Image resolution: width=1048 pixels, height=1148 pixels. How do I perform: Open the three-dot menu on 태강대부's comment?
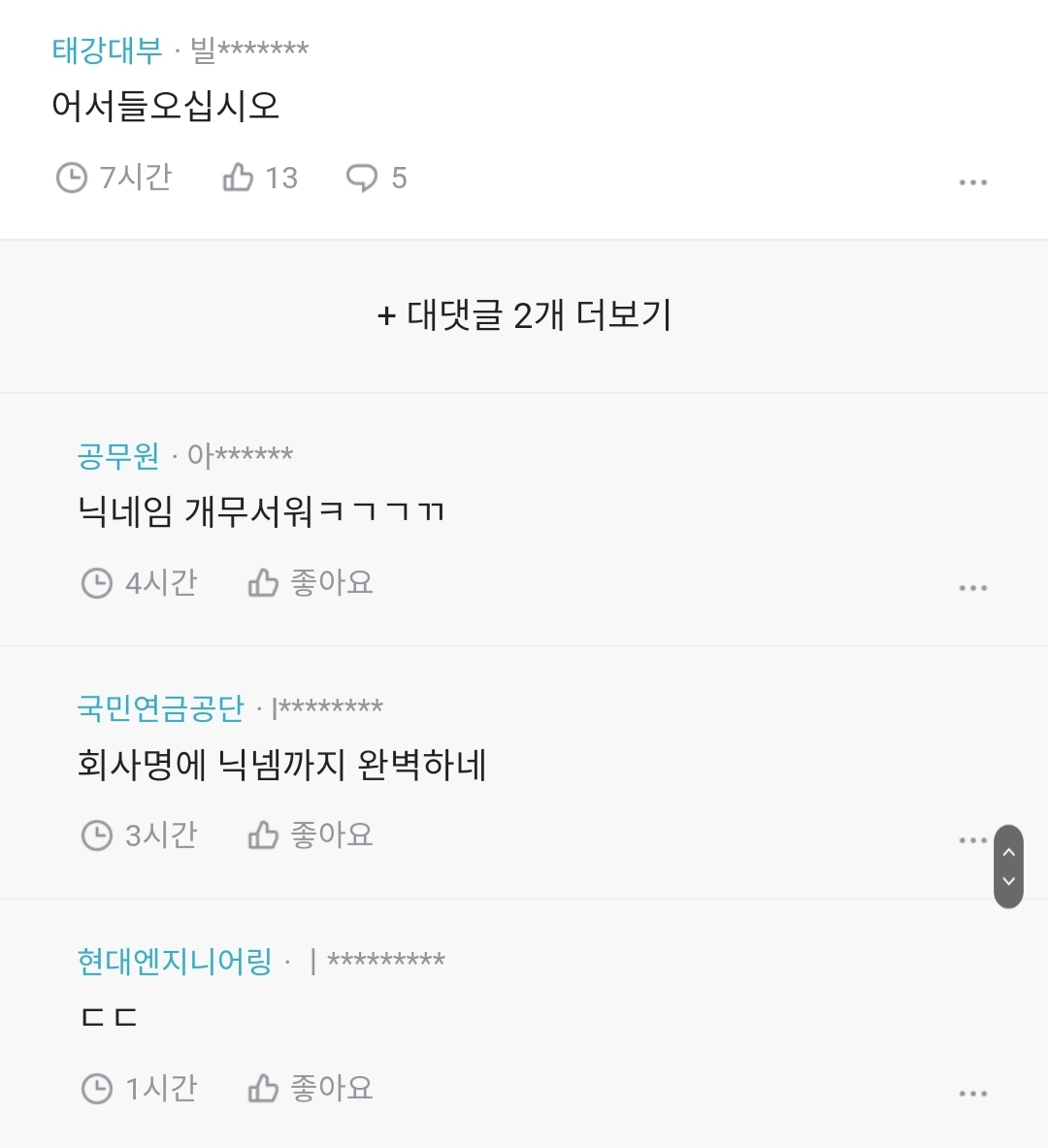[x=974, y=180]
